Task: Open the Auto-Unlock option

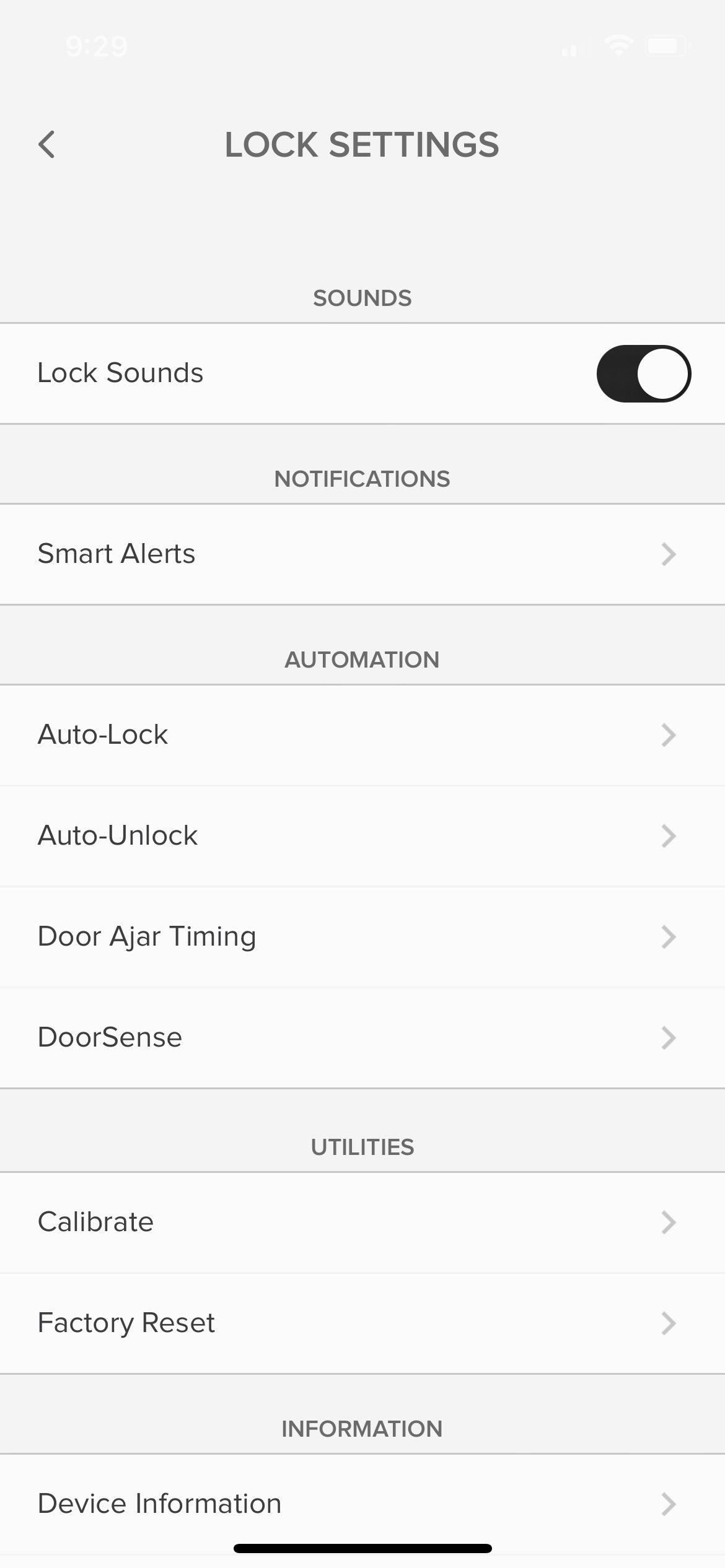Action: click(x=362, y=836)
